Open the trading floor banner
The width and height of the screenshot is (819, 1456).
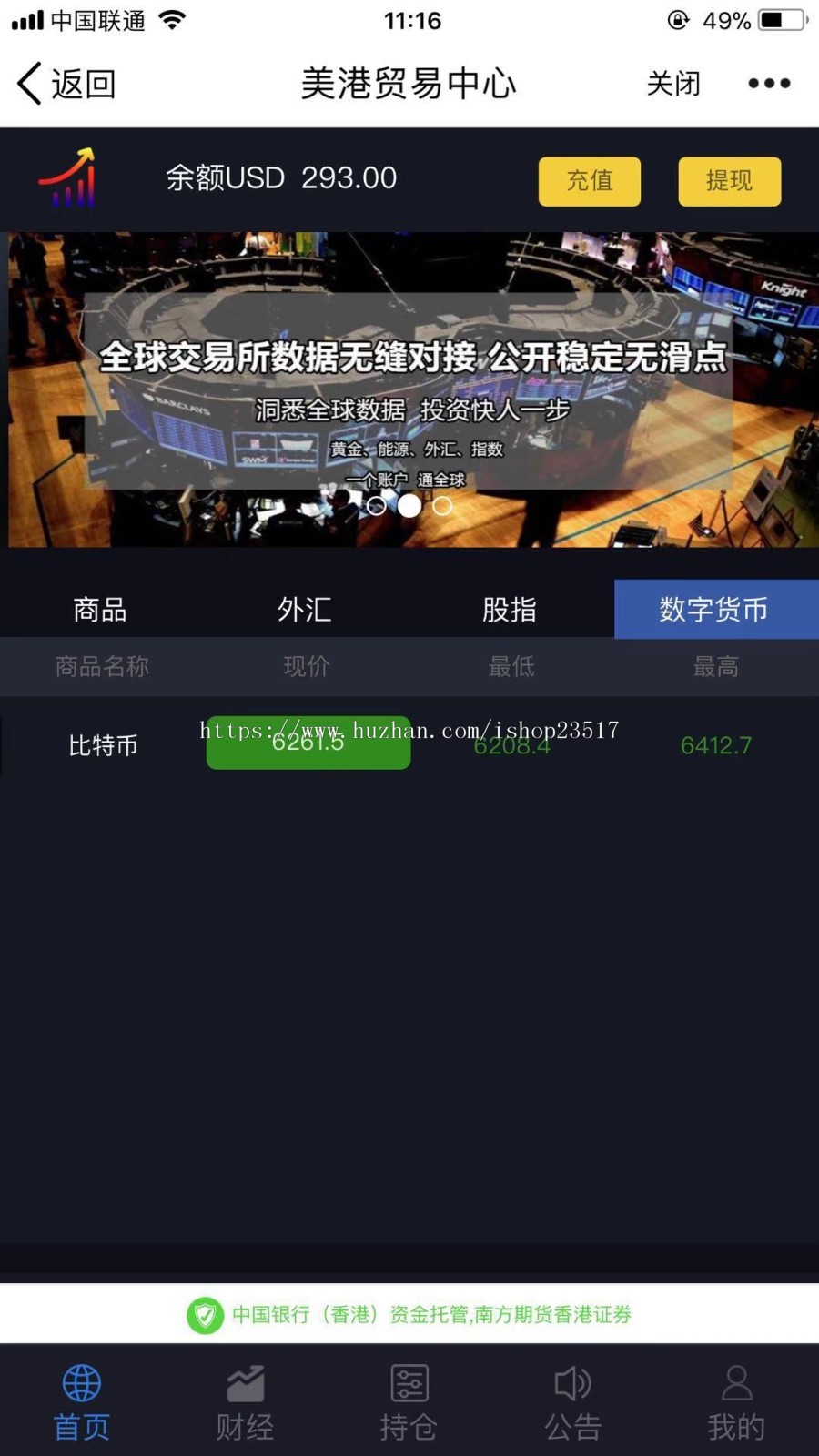[x=409, y=389]
